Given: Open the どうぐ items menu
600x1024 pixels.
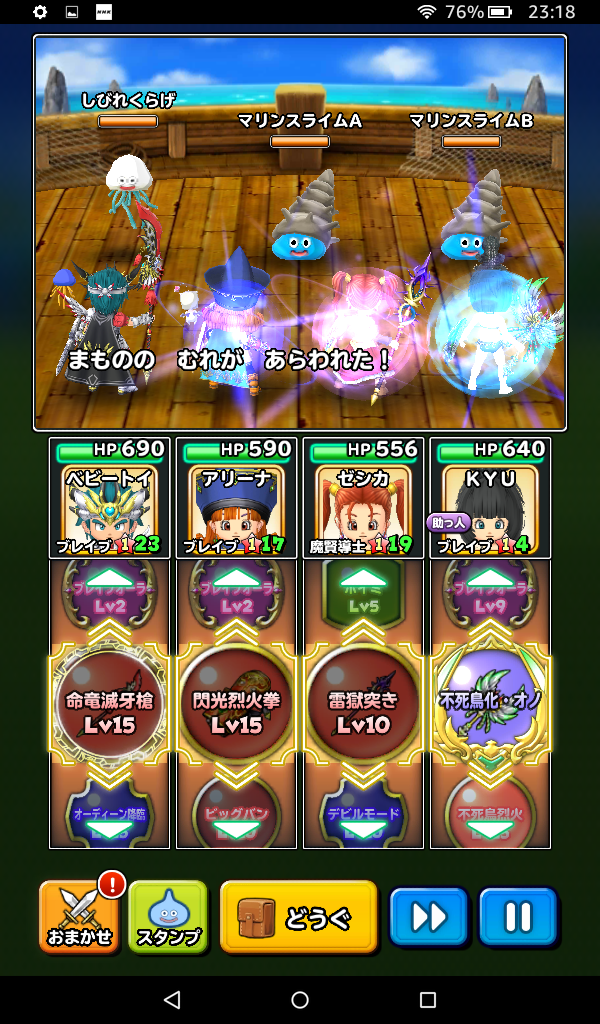Looking at the screenshot, I should pyautogui.click(x=299, y=916).
